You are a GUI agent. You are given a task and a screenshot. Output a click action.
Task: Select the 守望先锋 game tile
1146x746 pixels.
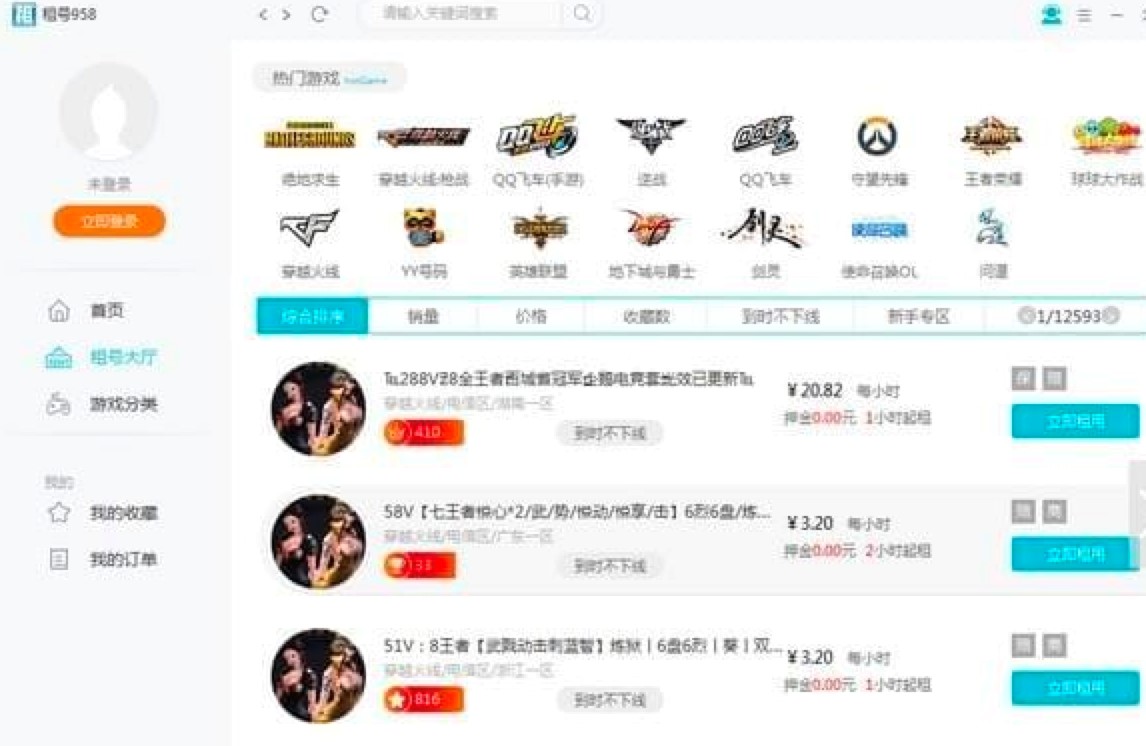pyautogui.click(x=878, y=150)
